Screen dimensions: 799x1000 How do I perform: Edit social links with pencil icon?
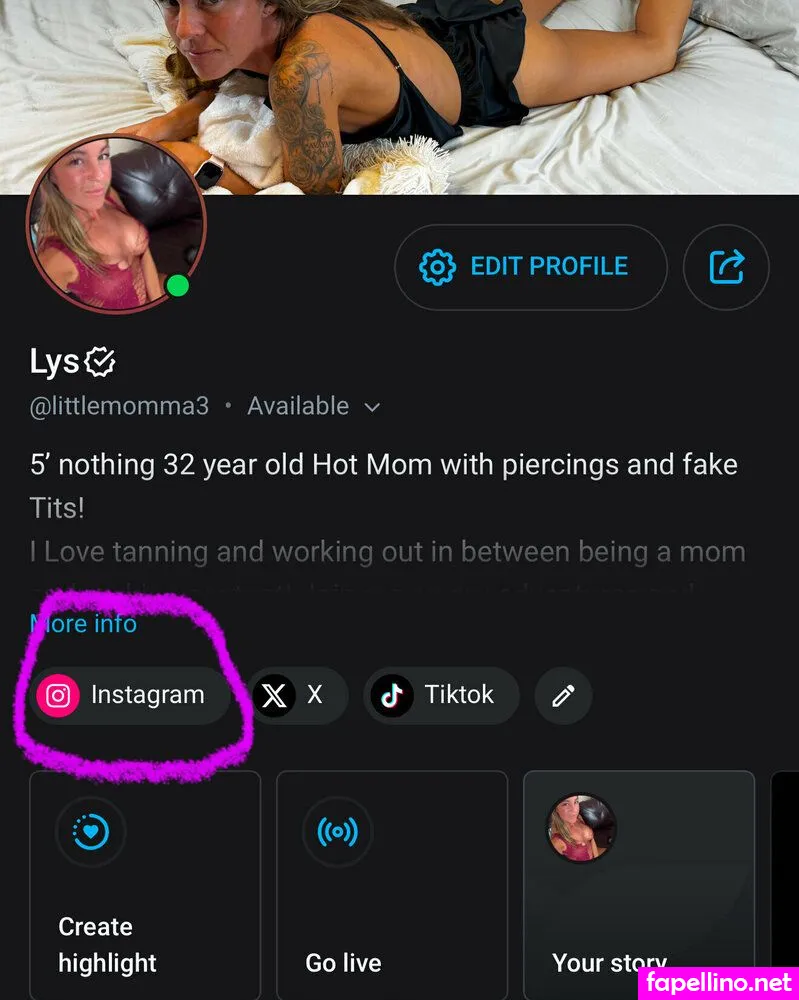pos(563,696)
